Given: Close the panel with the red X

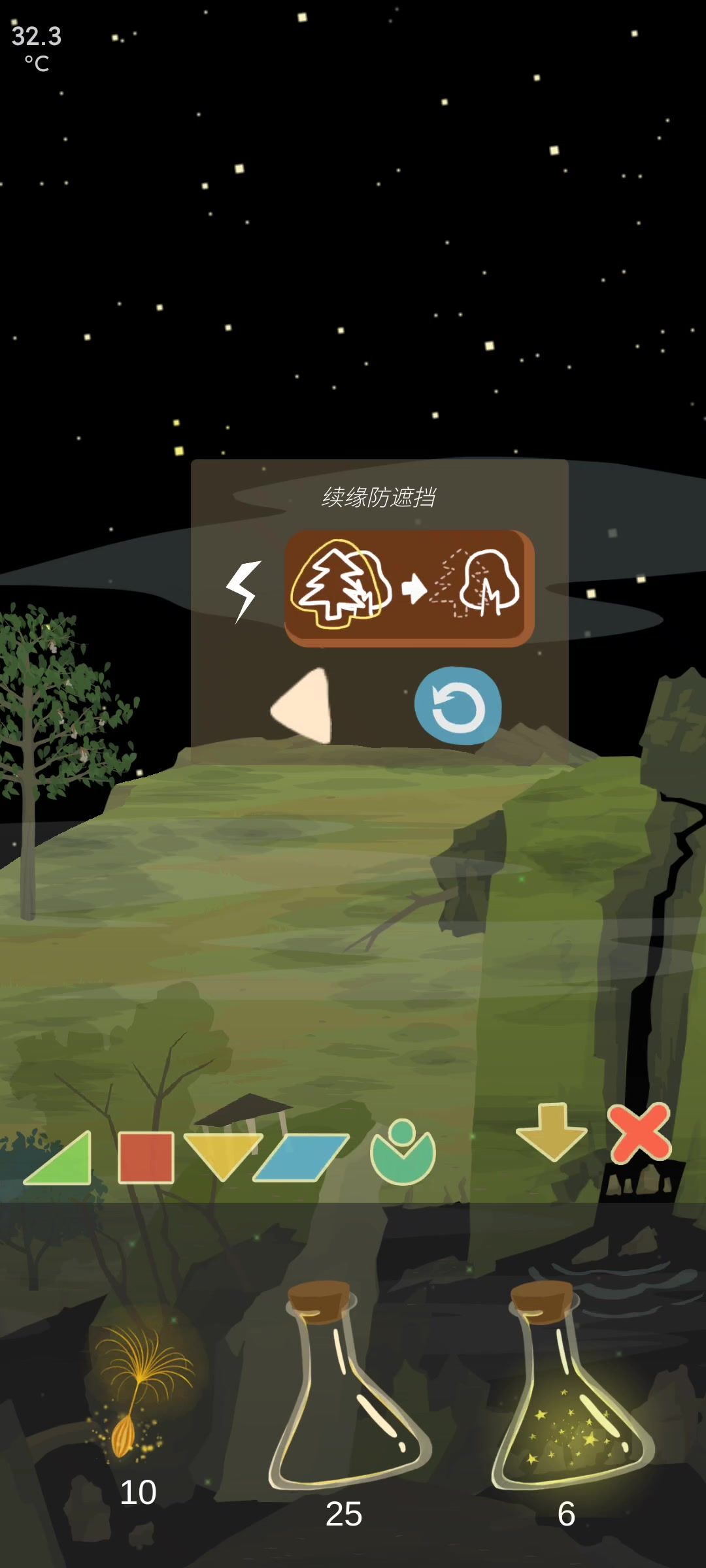Looking at the screenshot, I should tap(639, 1132).
